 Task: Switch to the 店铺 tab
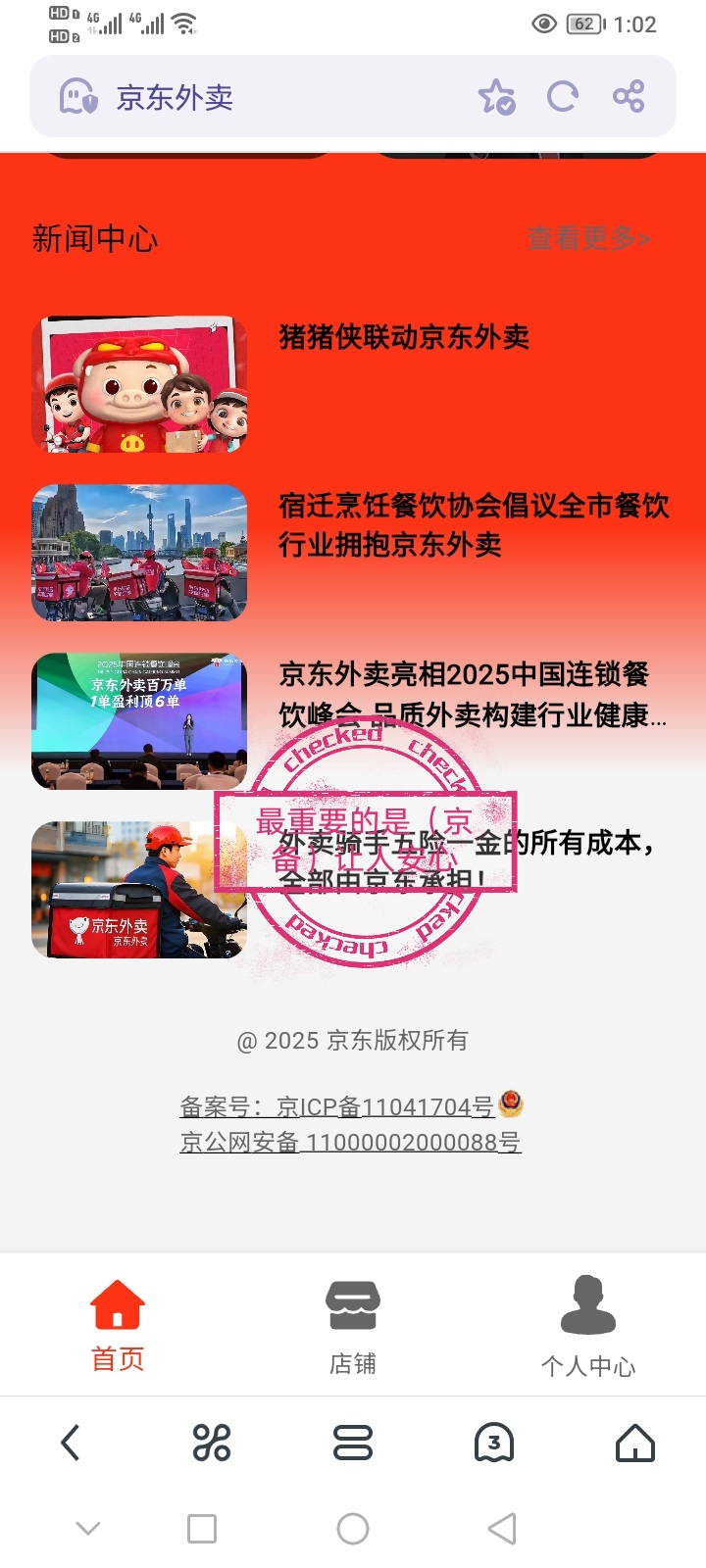point(353,1325)
